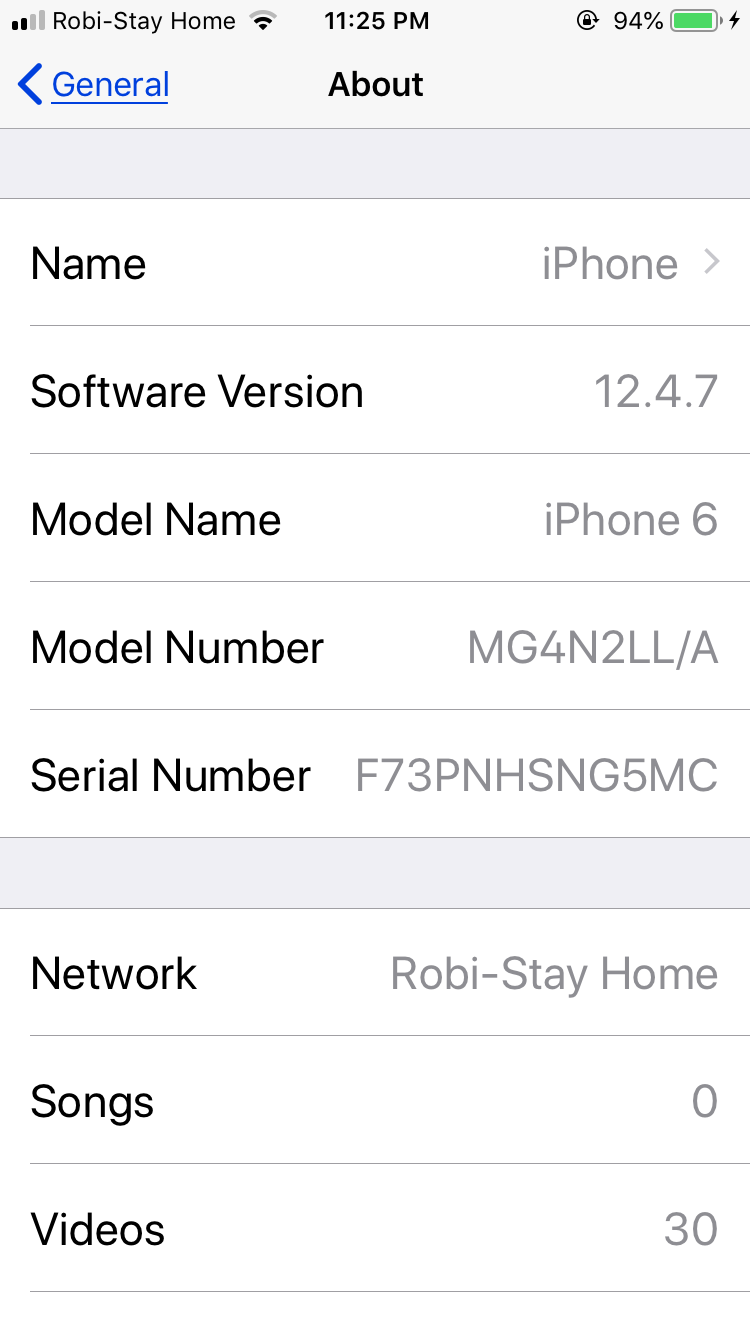Open the Name row to rename device

coord(375,263)
